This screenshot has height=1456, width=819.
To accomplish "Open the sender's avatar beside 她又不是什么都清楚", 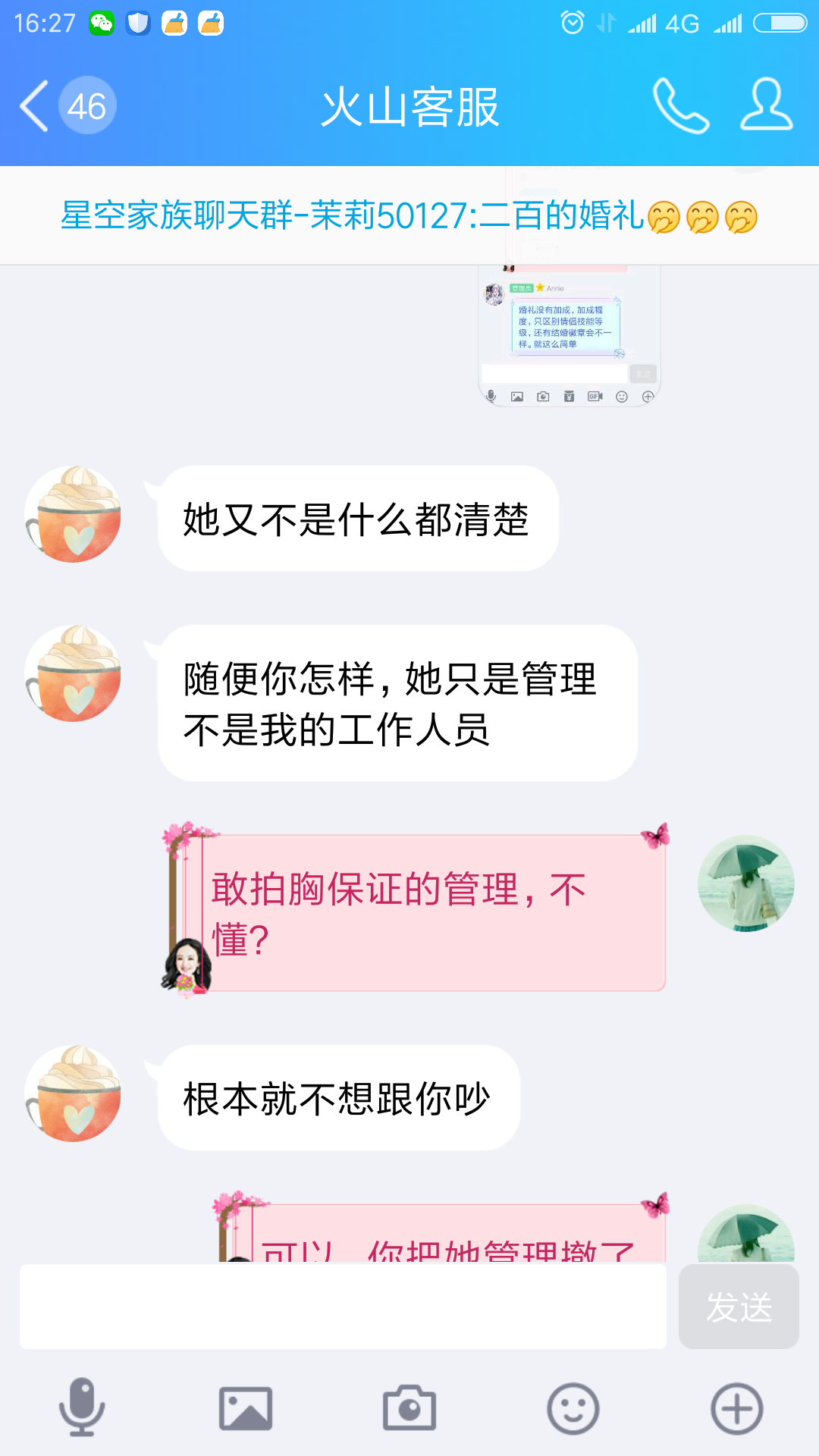I will (73, 514).
